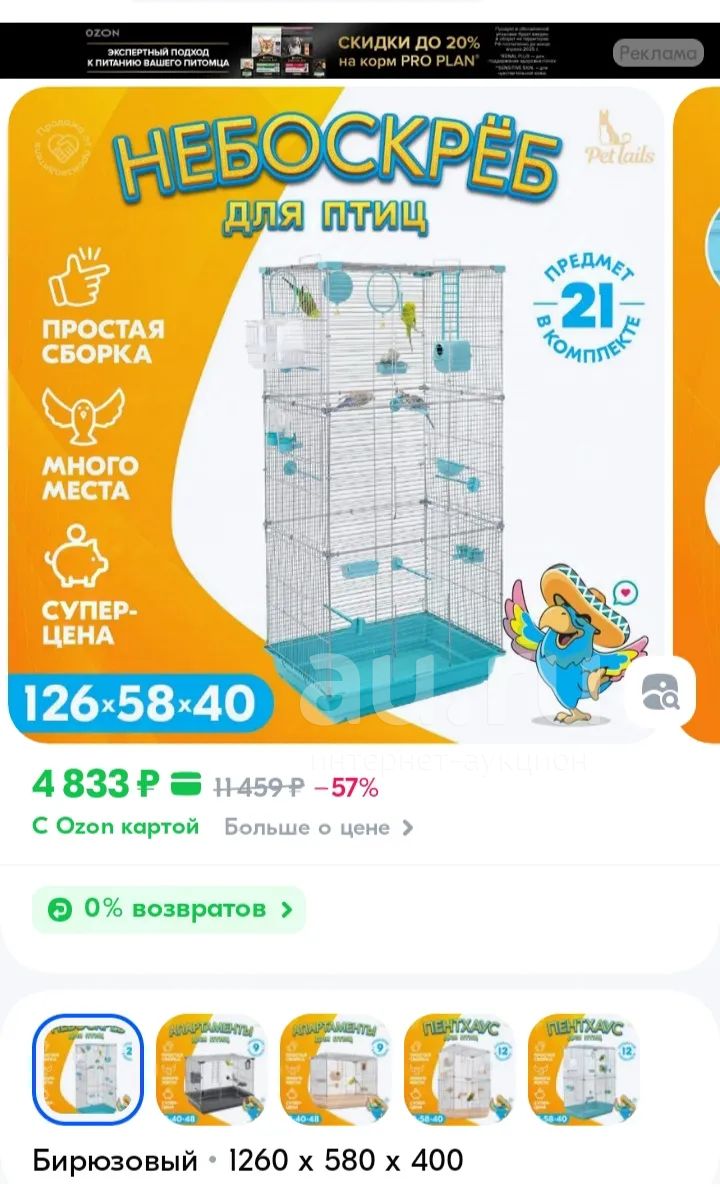Select the turquoise Небоскрёб variant thumbnail

coord(88,1069)
